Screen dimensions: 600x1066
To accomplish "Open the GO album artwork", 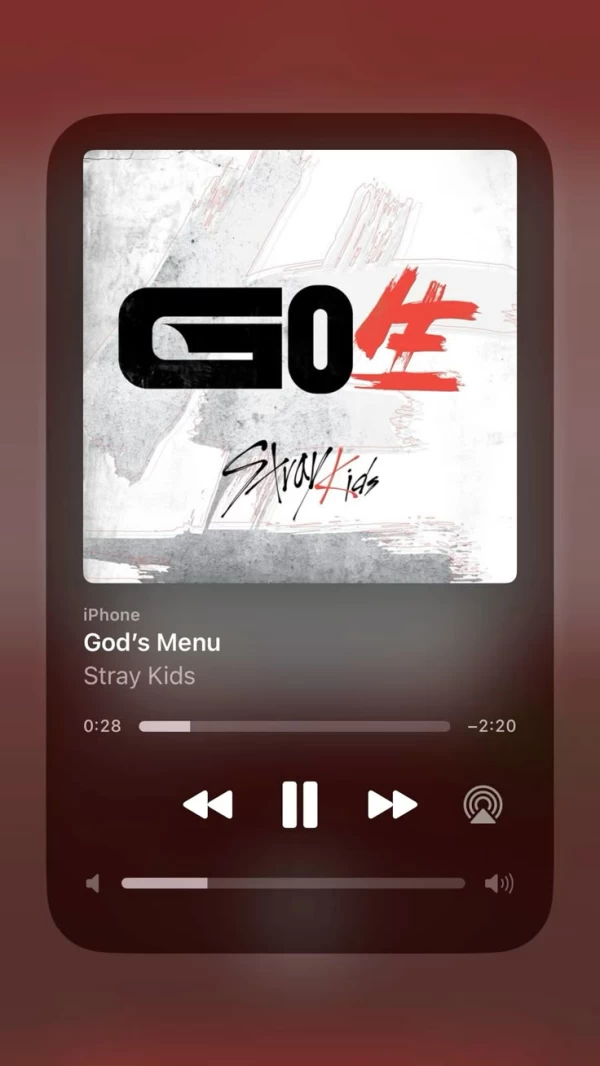I will (299, 366).
